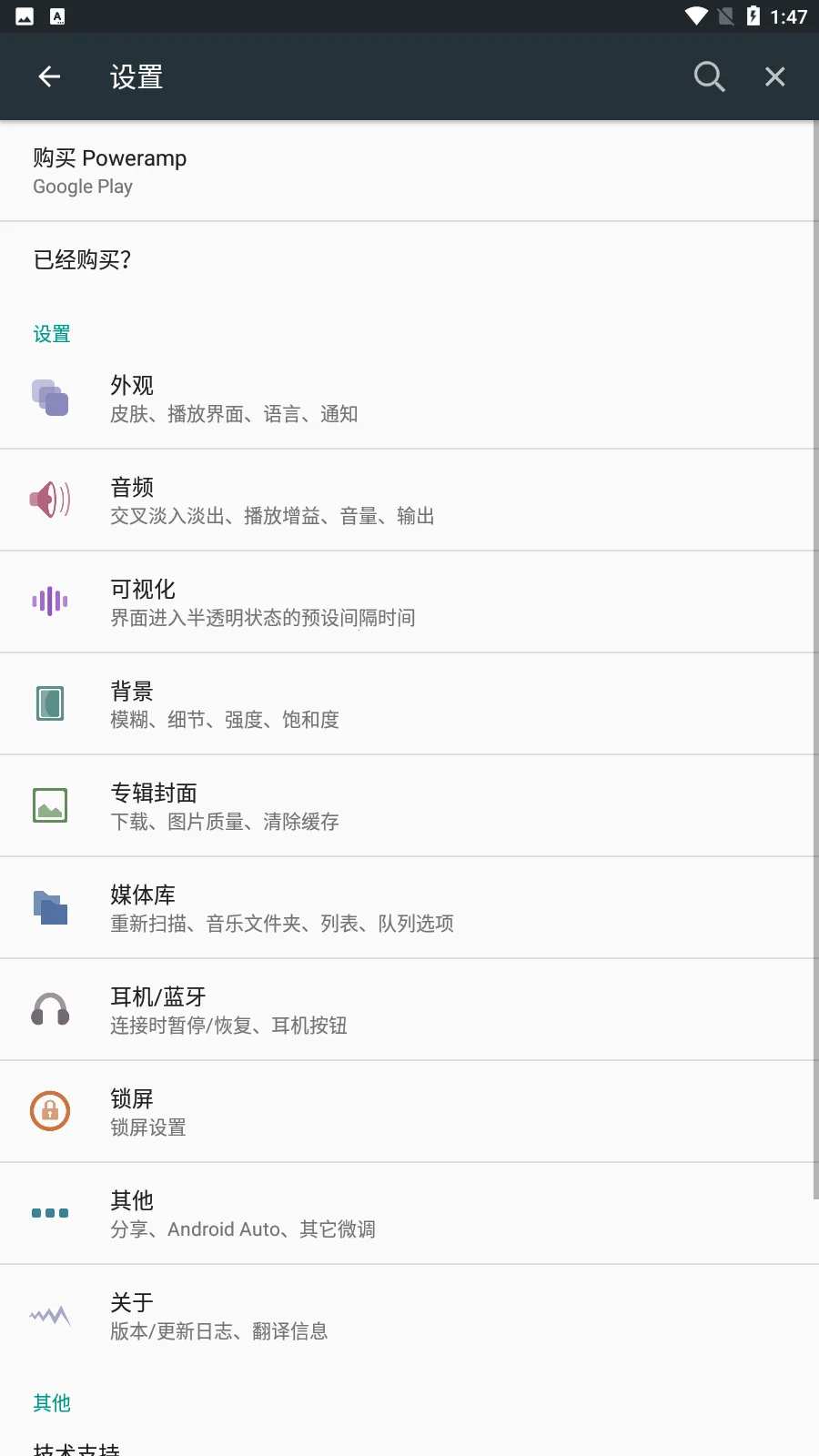This screenshot has width=819, height=1456.
Task: Tap the waveform icon for 关于
Action: [50, 1315]
